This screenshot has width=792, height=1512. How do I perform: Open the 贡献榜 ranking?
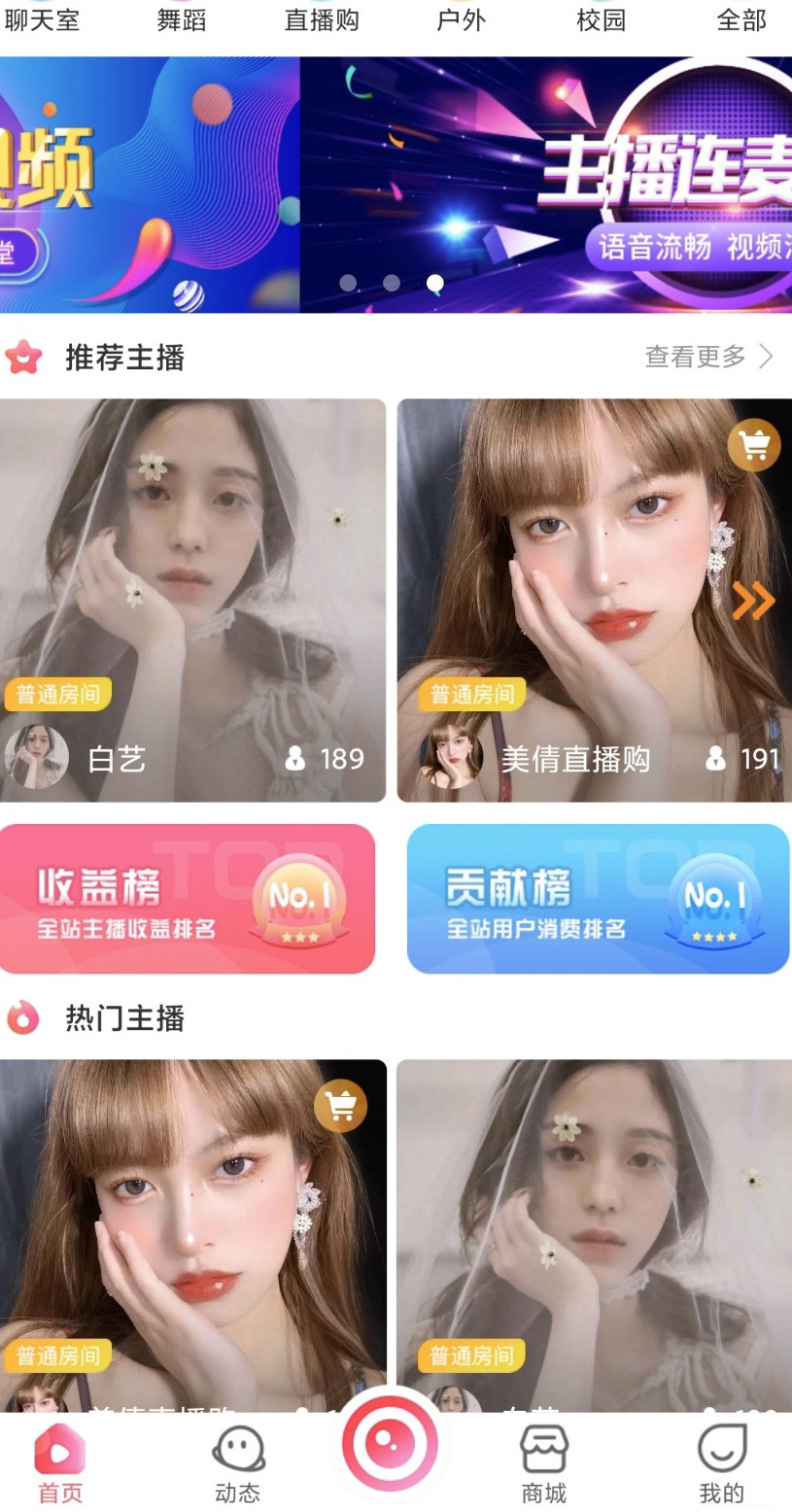pos(598,899)
